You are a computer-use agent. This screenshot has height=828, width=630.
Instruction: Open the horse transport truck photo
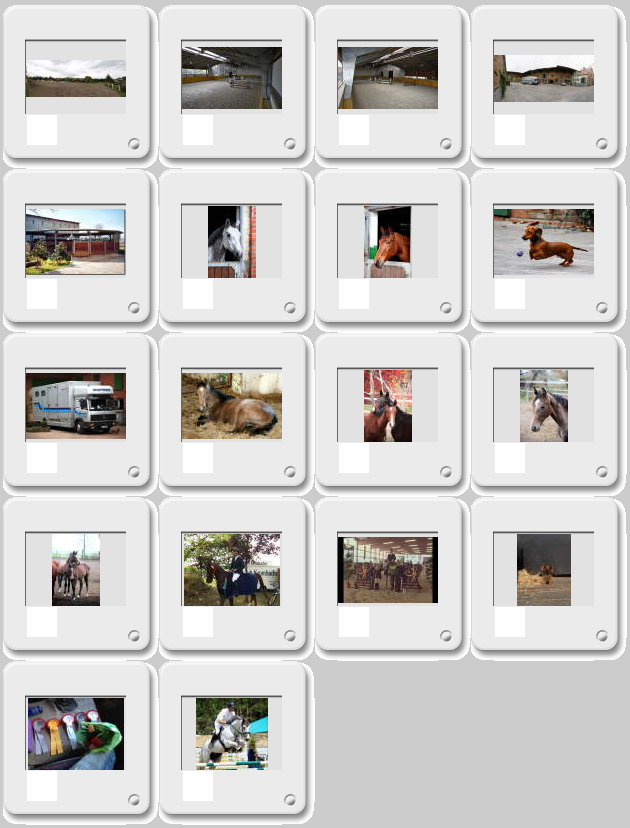pos(75,405)
